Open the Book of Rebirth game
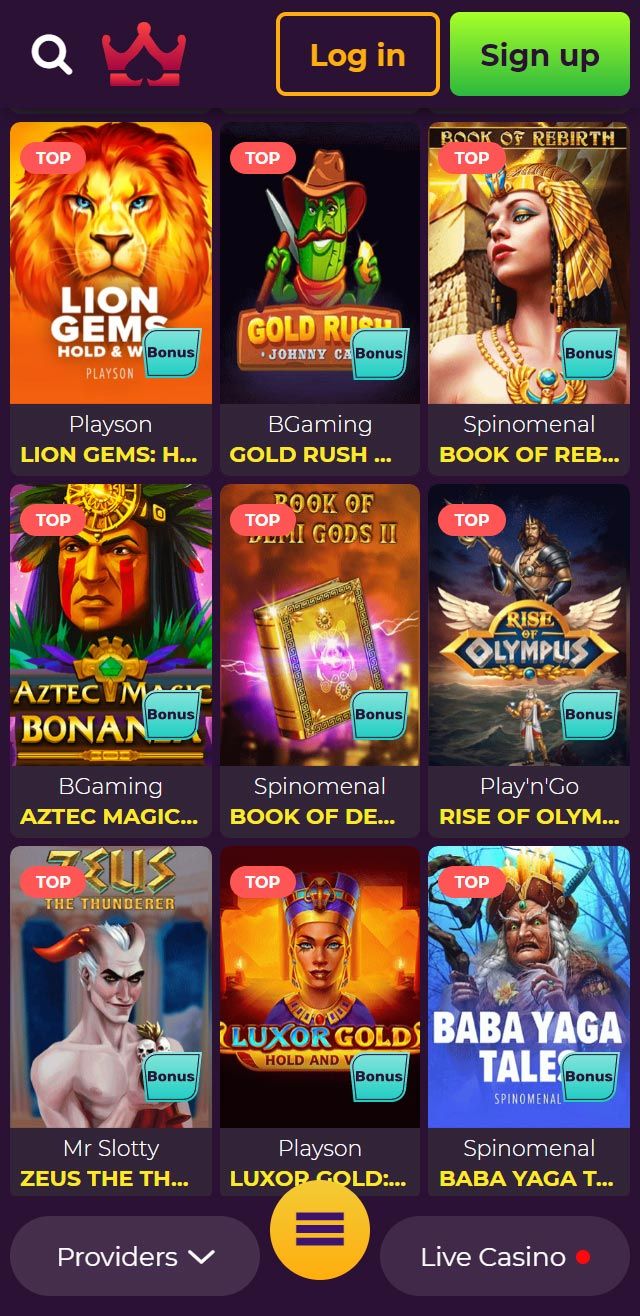Screen dimensions: 640x1316 529,263
